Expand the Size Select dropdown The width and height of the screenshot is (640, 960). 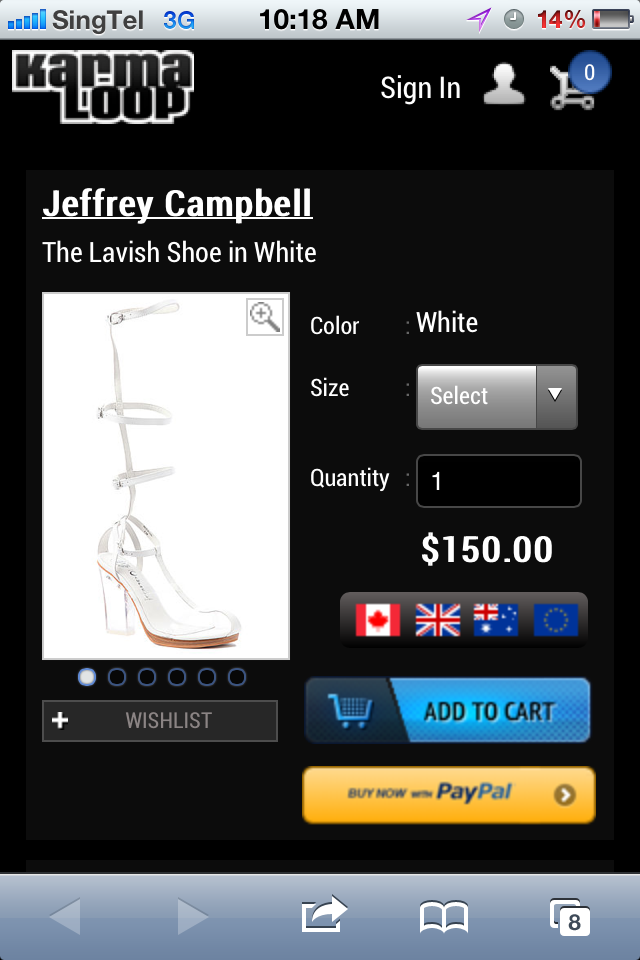coord(497,397)
